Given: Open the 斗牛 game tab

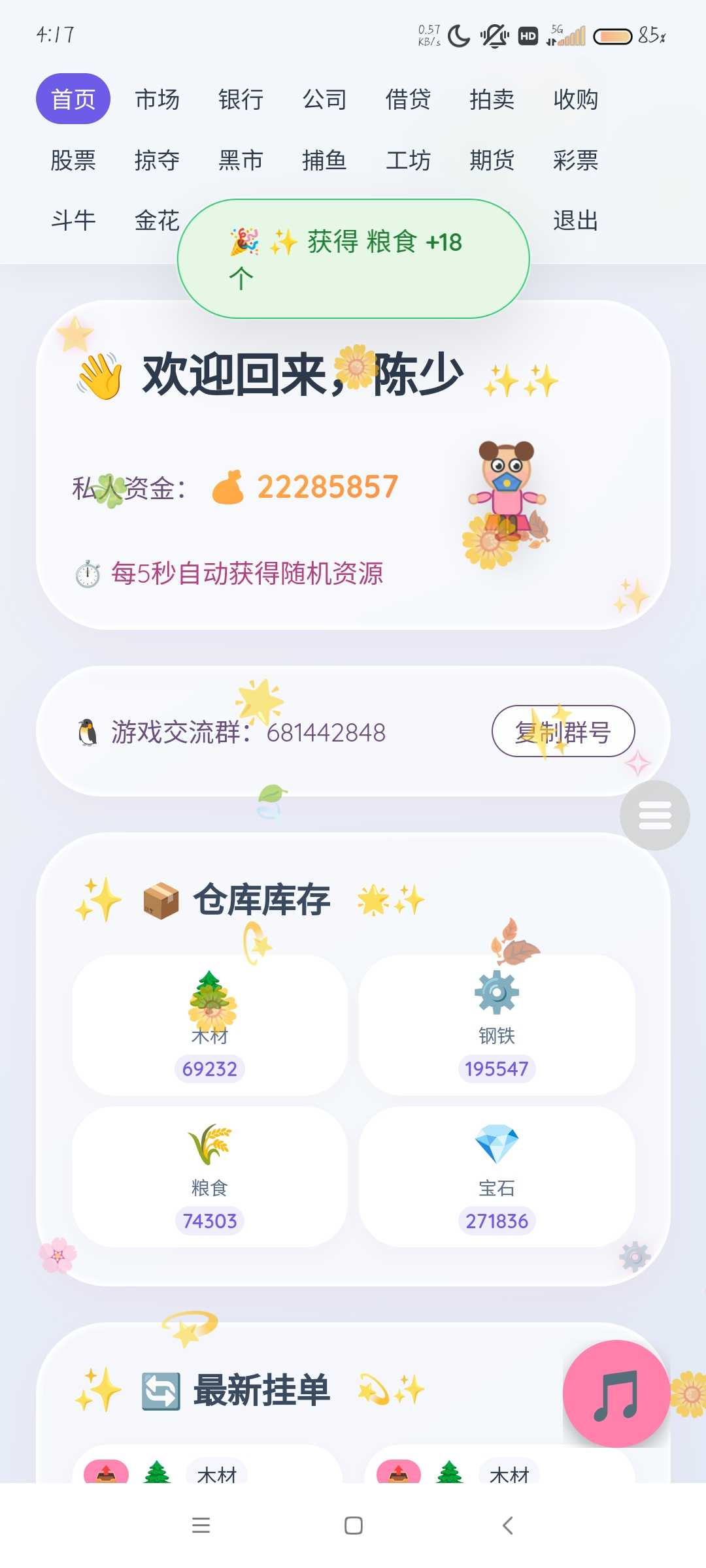Looking at the screenshot, I should [x=73, y=221].
